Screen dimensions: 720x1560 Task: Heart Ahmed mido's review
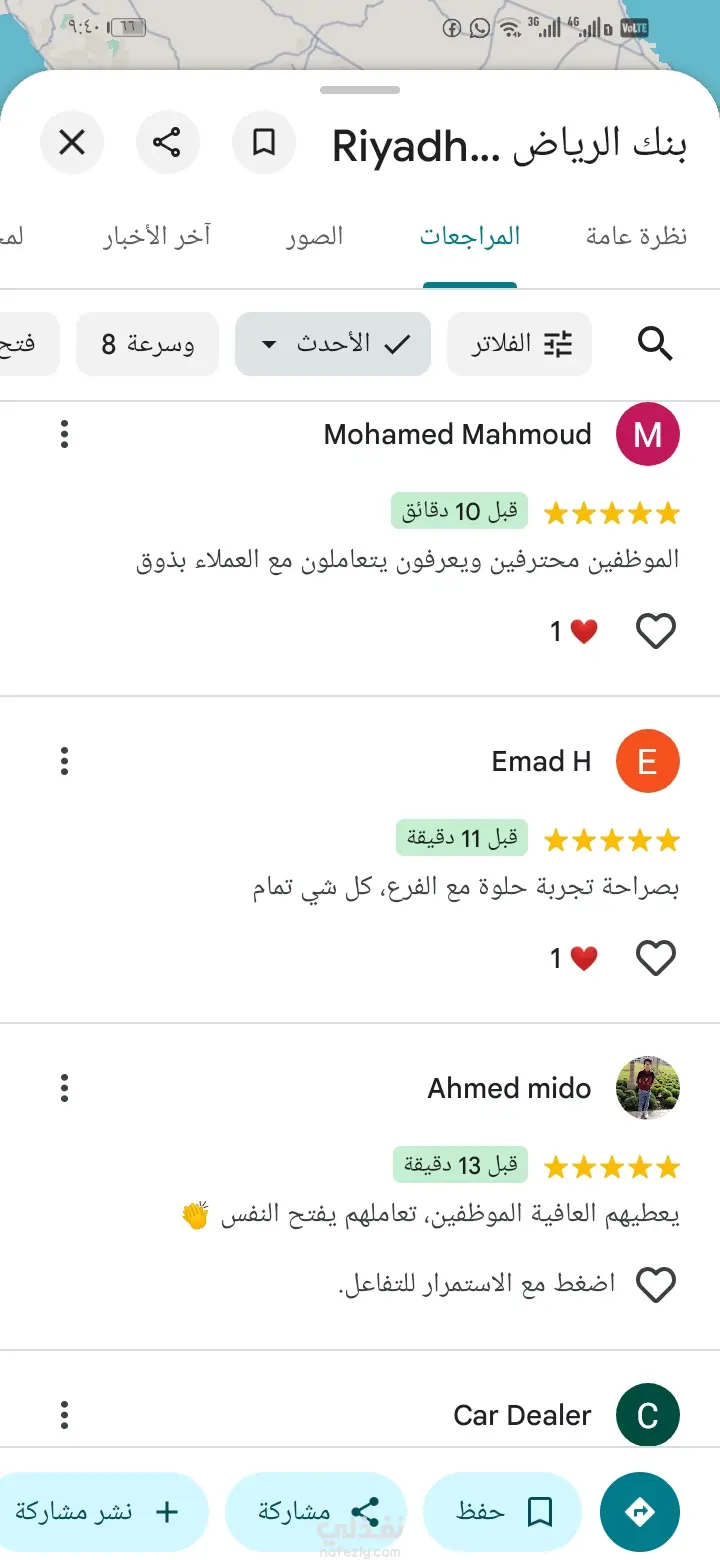656,1285
